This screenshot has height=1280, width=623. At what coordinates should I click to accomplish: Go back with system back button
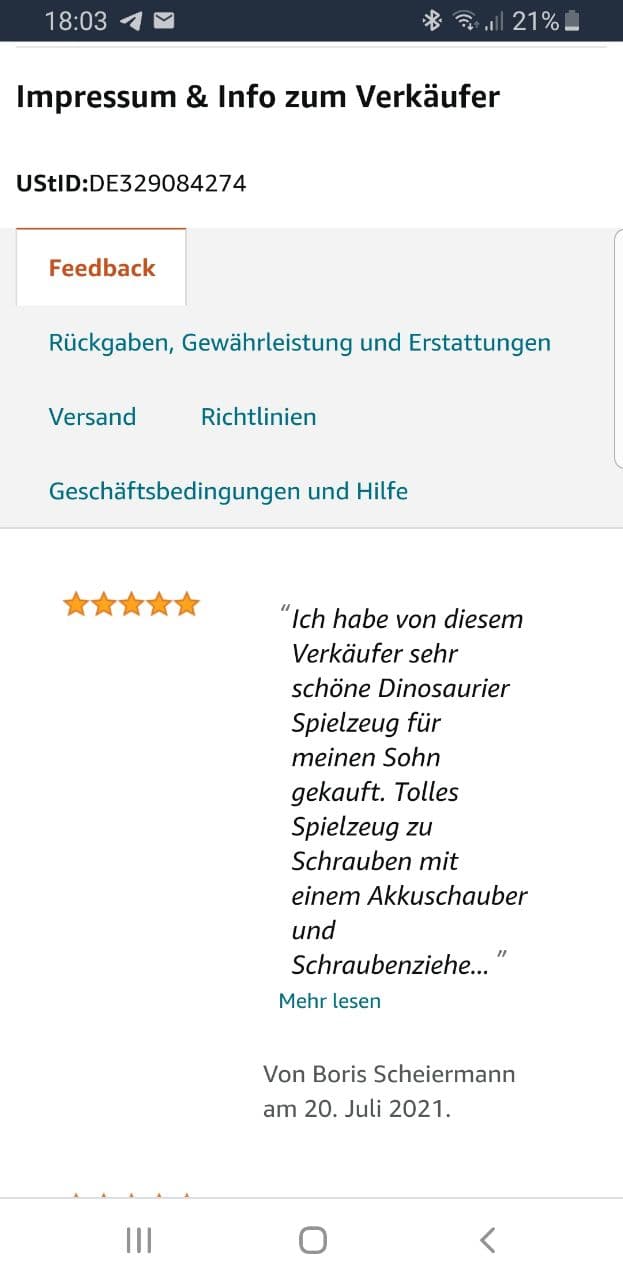pos(487,1241)
